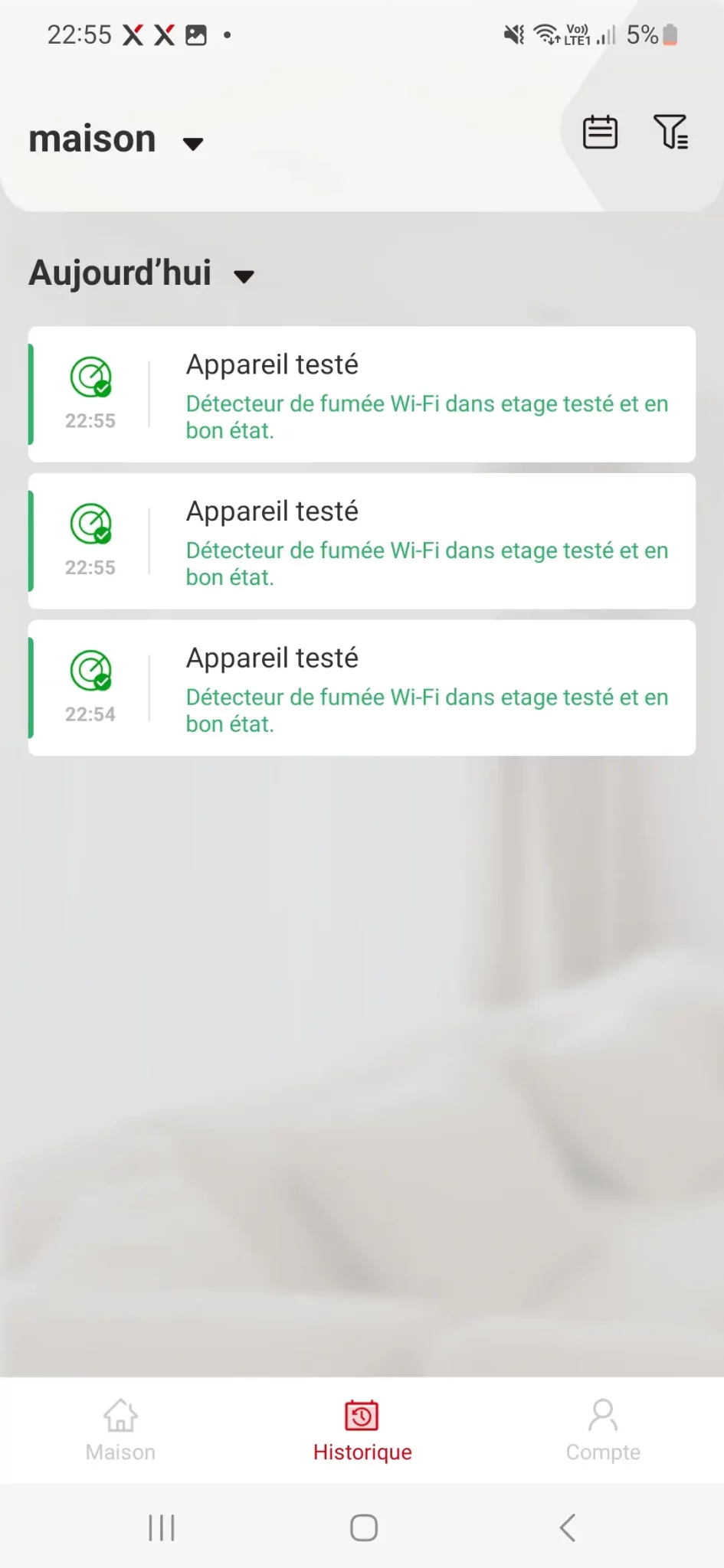724x1568 pixels.
Task: Show recent apps from navigation bar
Action: [x=162, y=1527]
